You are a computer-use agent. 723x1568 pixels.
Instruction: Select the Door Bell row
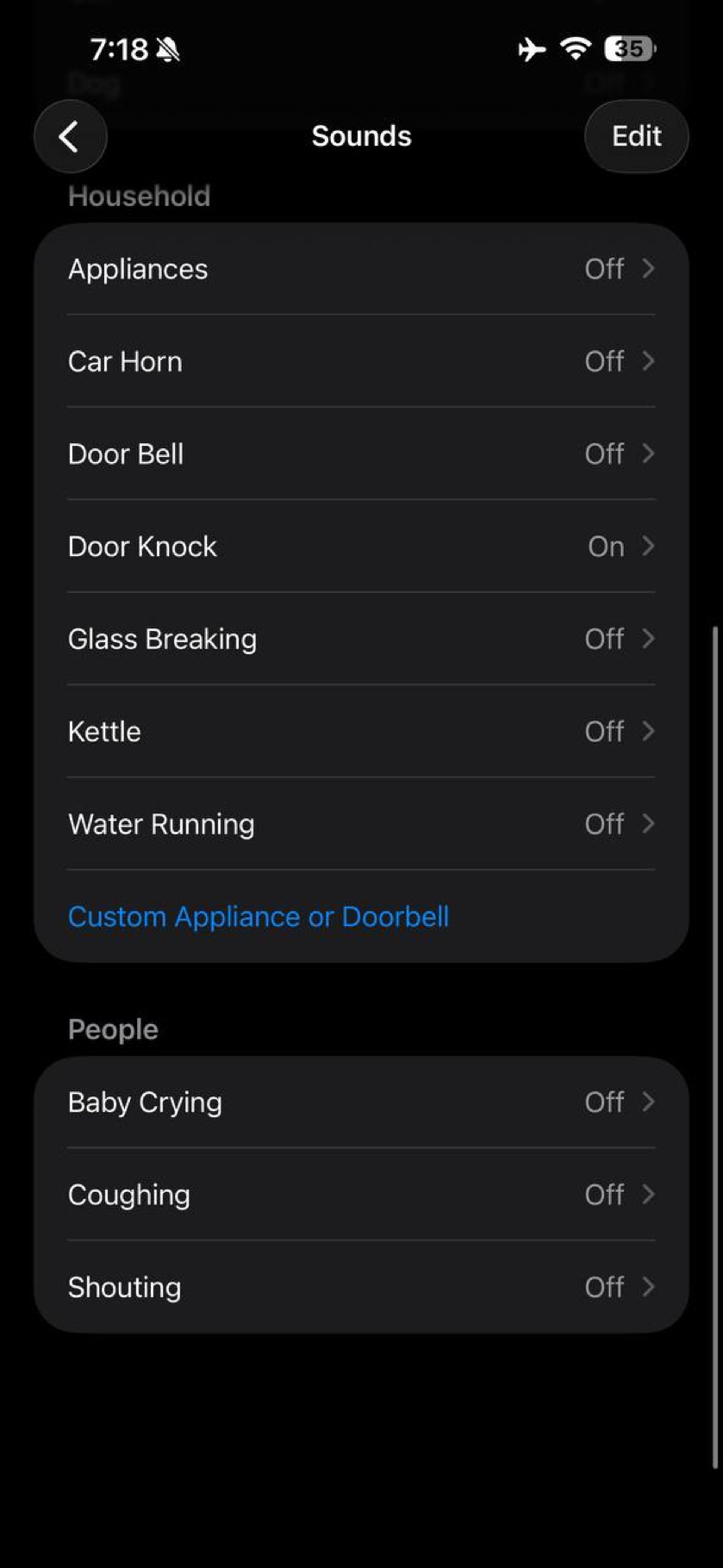[361, 454]
